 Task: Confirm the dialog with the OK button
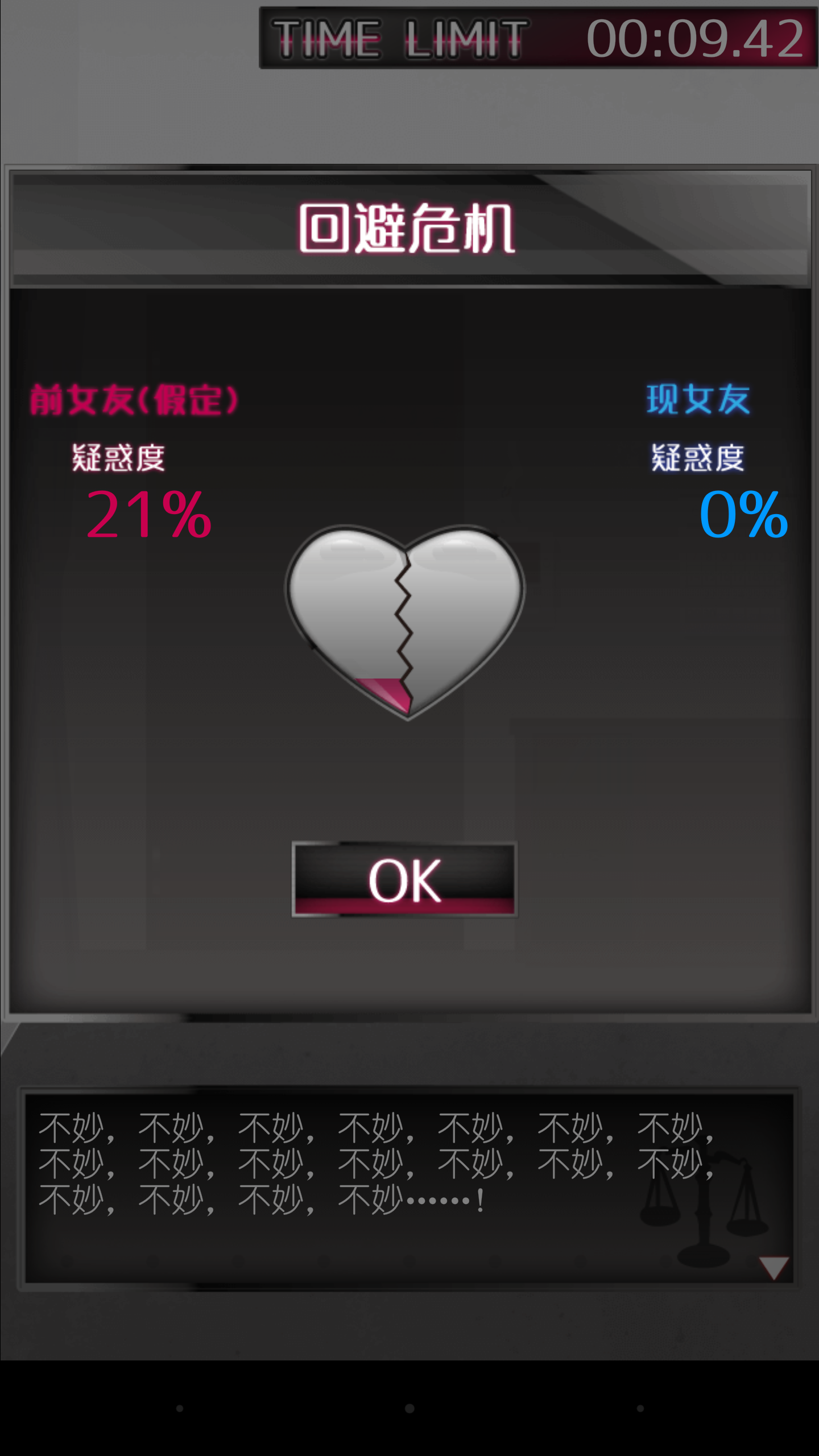point(404,879)
